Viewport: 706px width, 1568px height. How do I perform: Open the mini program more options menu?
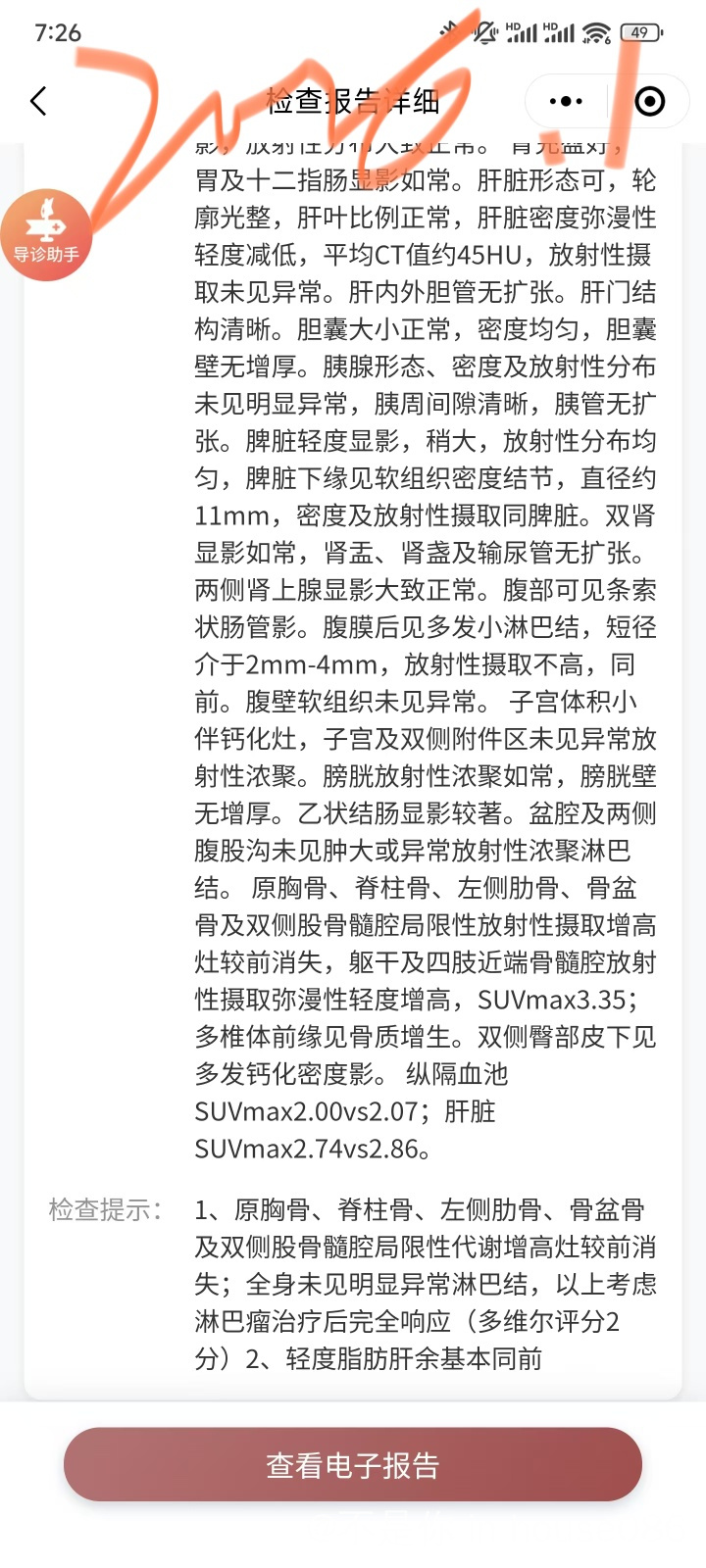click(566, 101)
